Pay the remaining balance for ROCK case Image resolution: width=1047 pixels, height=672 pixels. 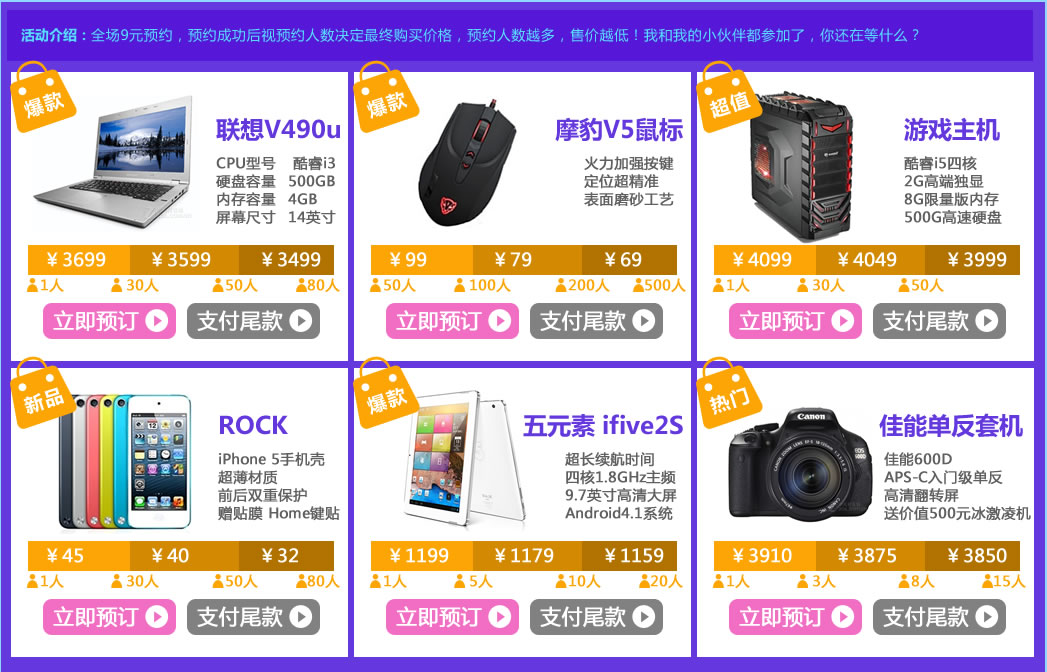[253, 617]
